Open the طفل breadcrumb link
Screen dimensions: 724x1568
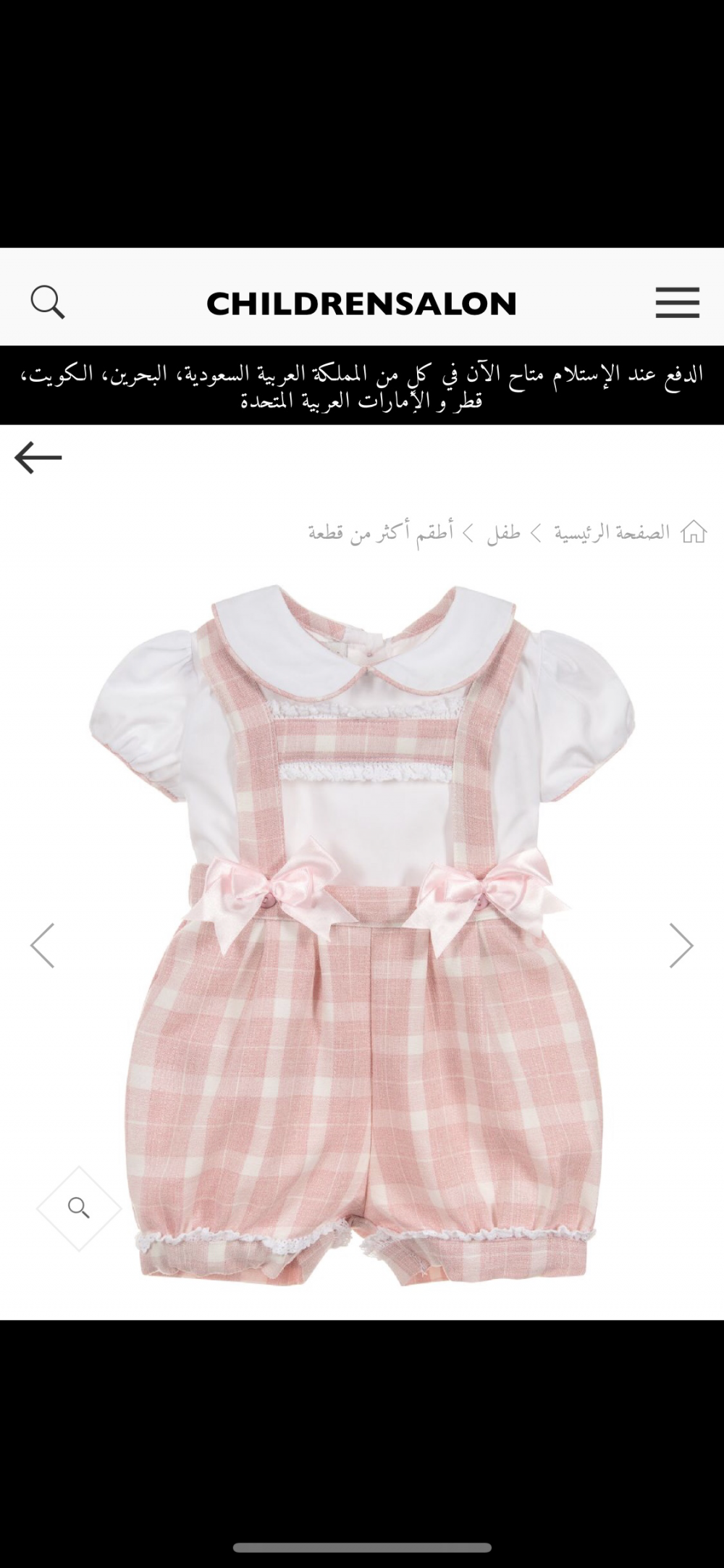[503, 533]
